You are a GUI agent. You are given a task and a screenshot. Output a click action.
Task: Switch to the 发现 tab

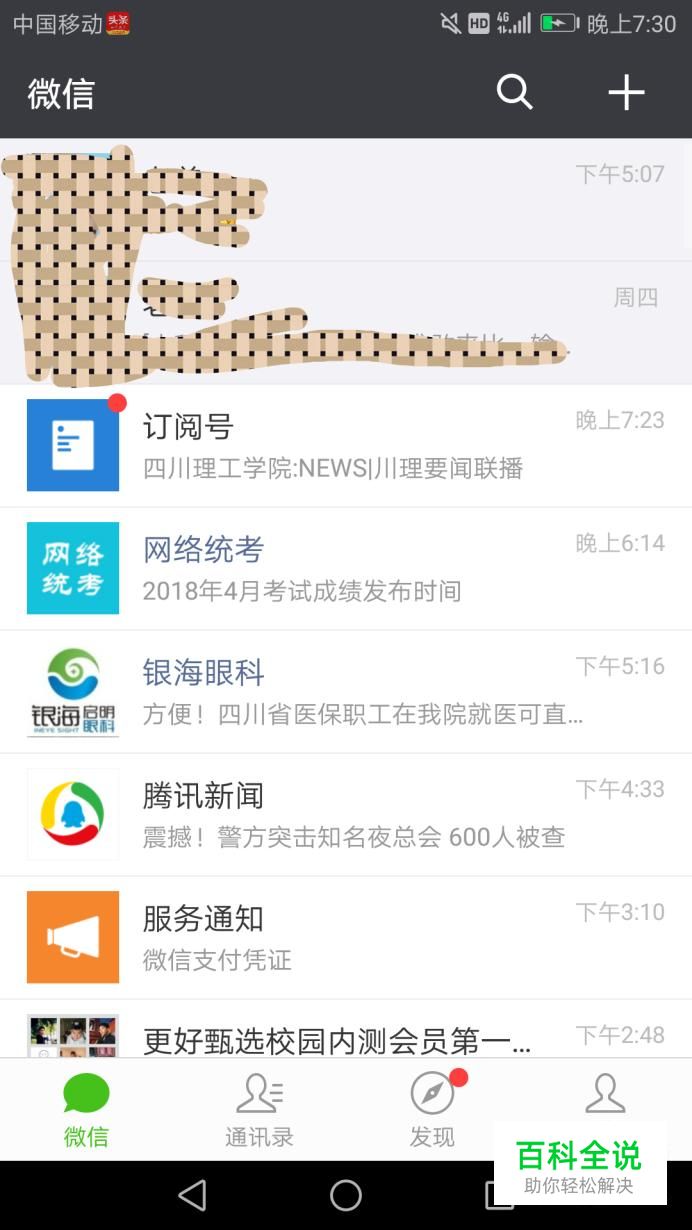(x=432, y=1110)
